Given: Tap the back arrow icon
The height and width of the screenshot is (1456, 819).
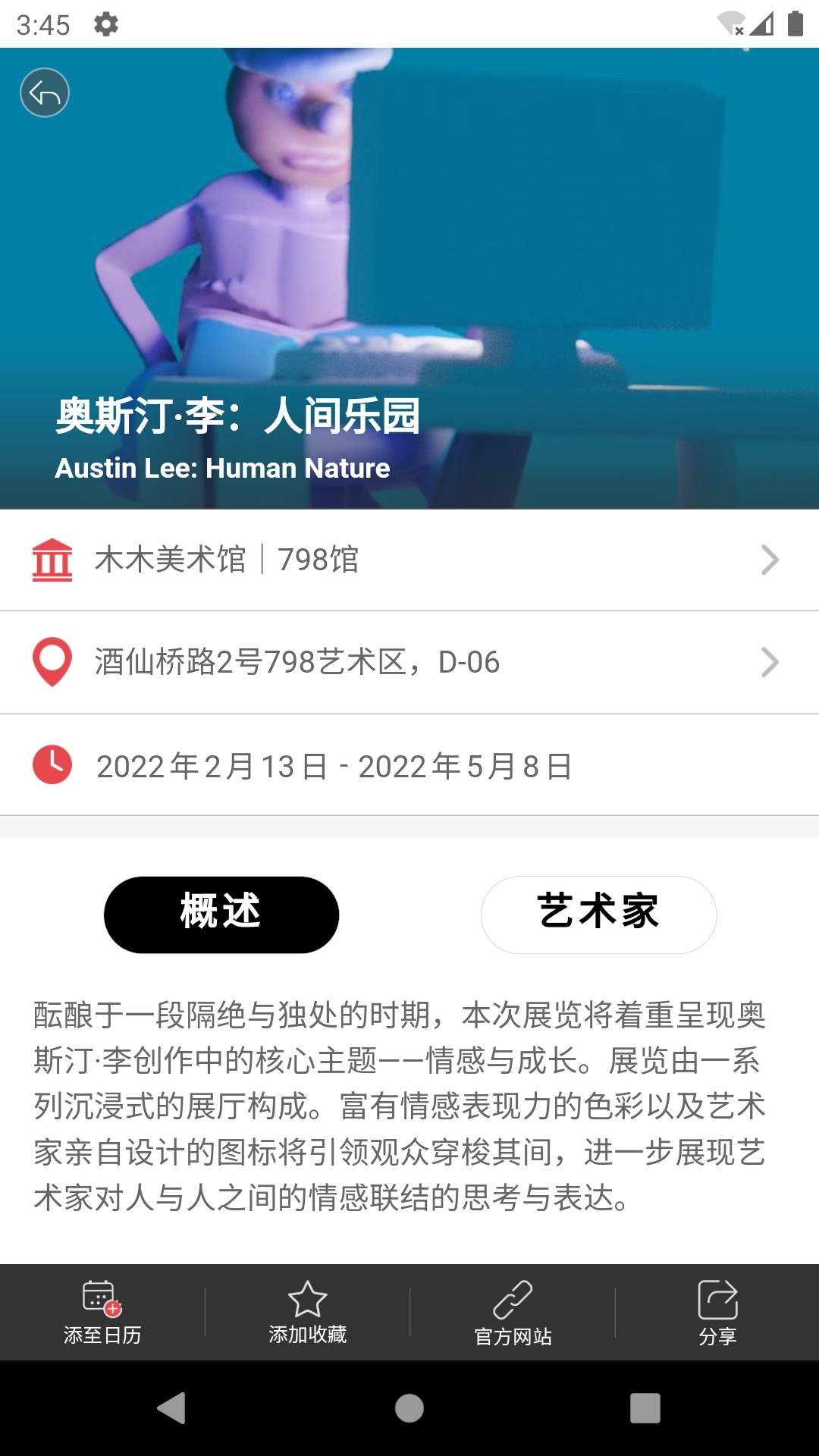Looking at the screenshot, I should tap(45, 93).
